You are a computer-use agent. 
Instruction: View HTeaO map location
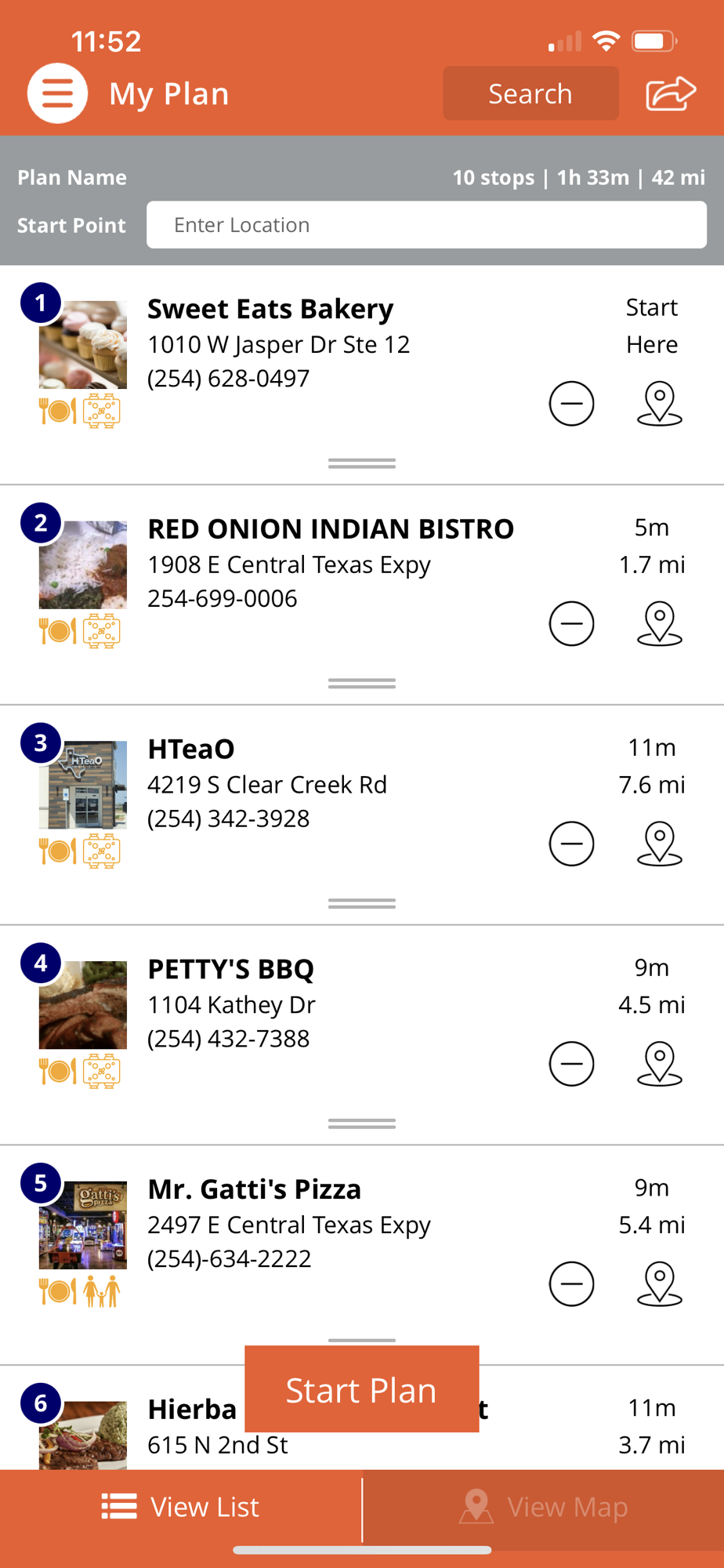pyautogui.click(x=659, y=844)
